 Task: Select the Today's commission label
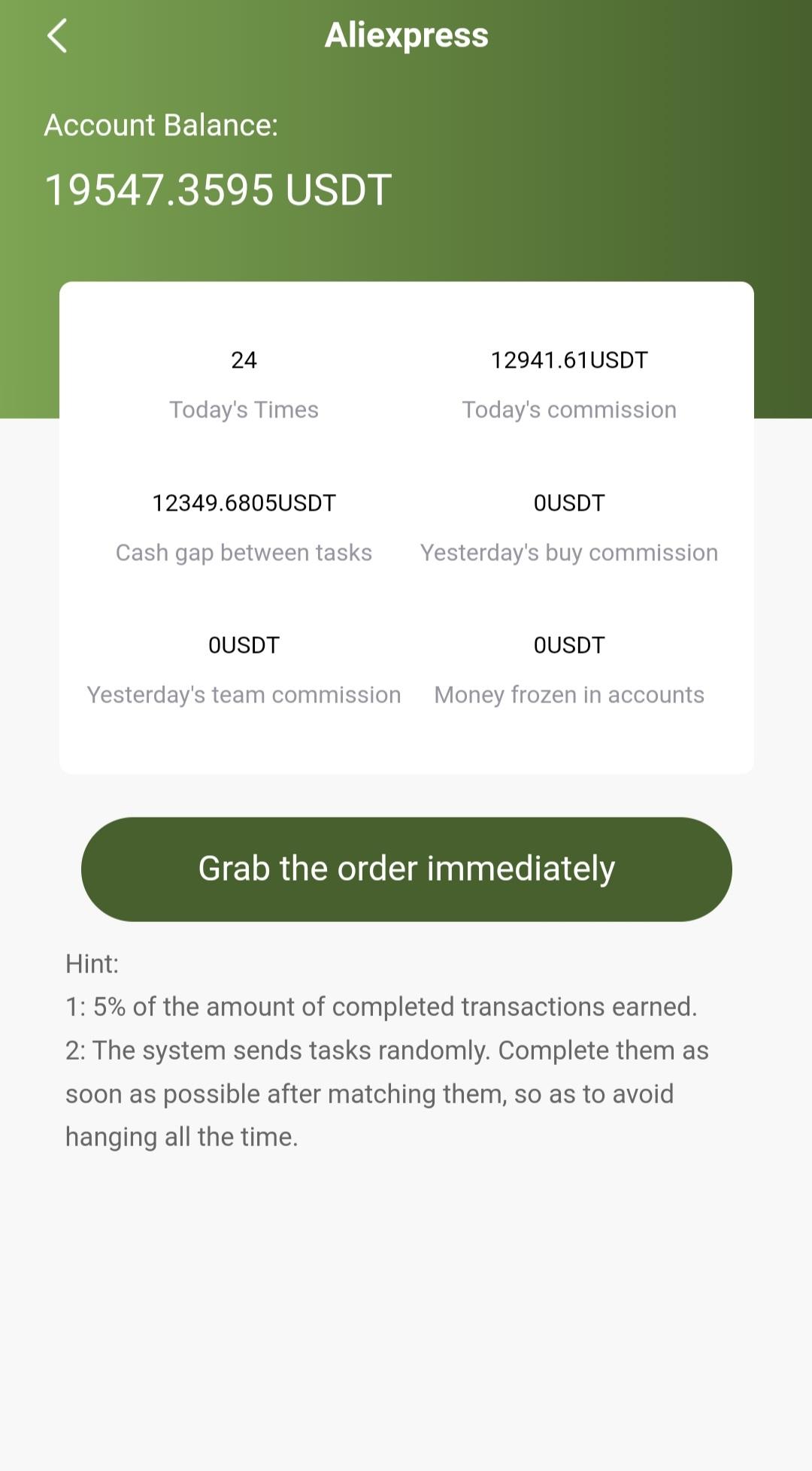[569, 410]
